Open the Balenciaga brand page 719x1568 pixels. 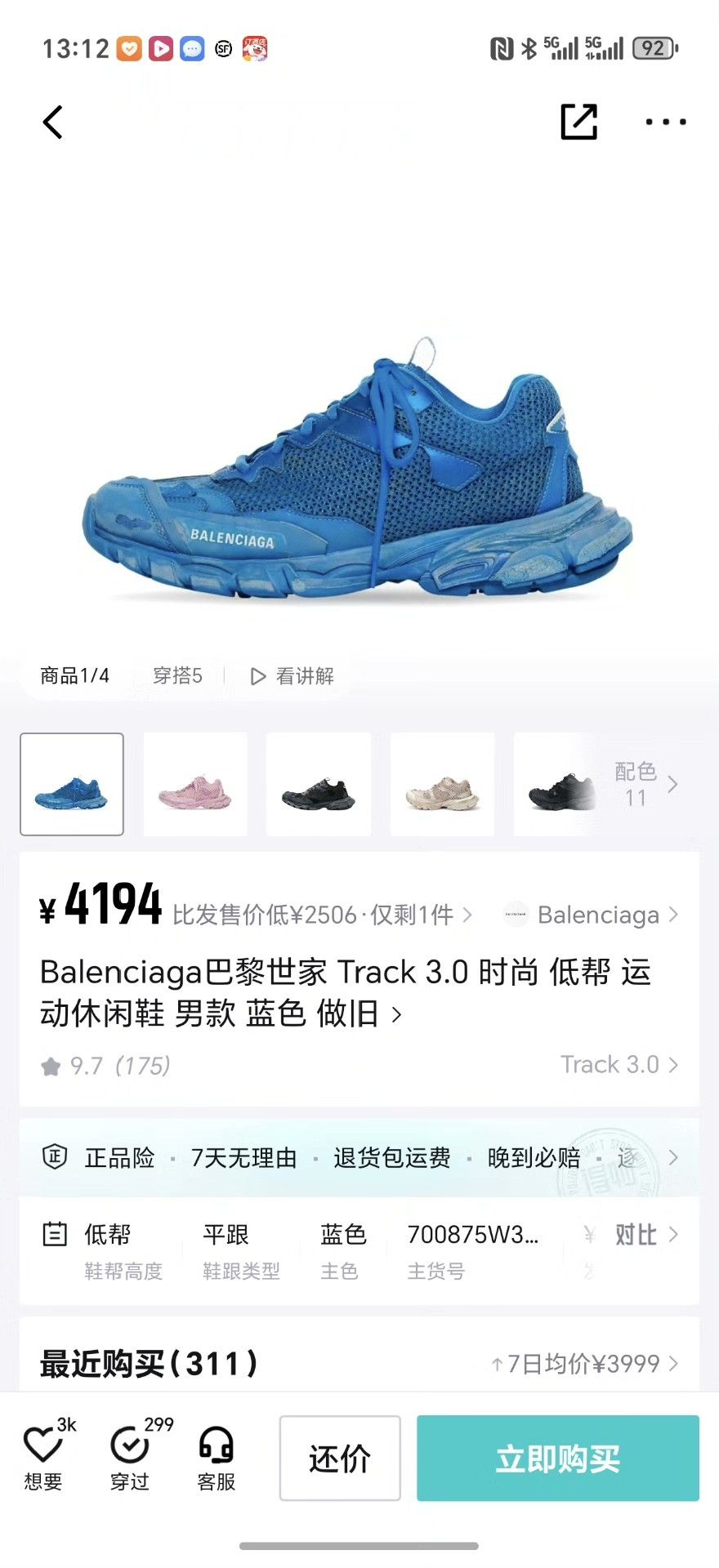(x=592, y=915)
